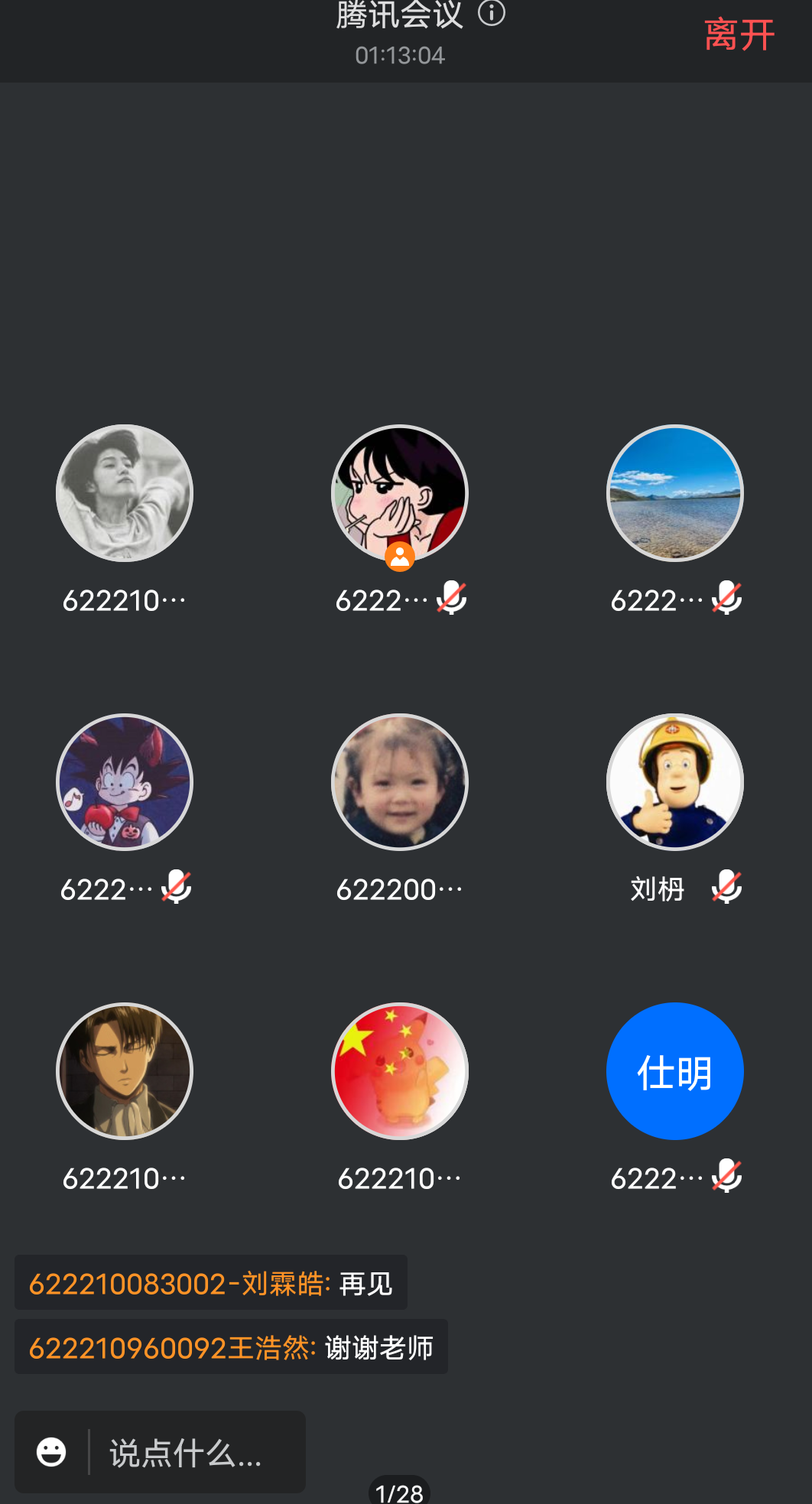Select participant with baby photo avatar
The image size is (812, 1504).
point(399,782)
